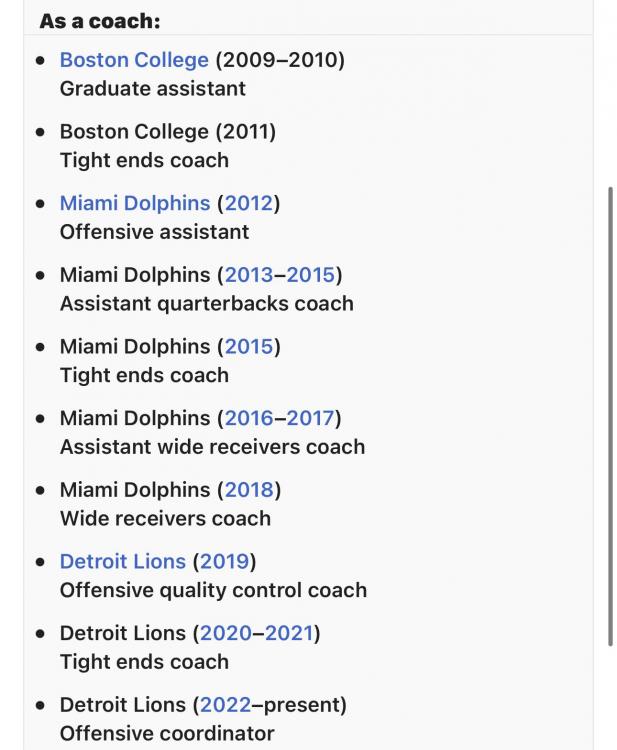The width and height of the screenshot is (617, 750).
Task: Follow the 2017 season link
Action: pos(310,418)
